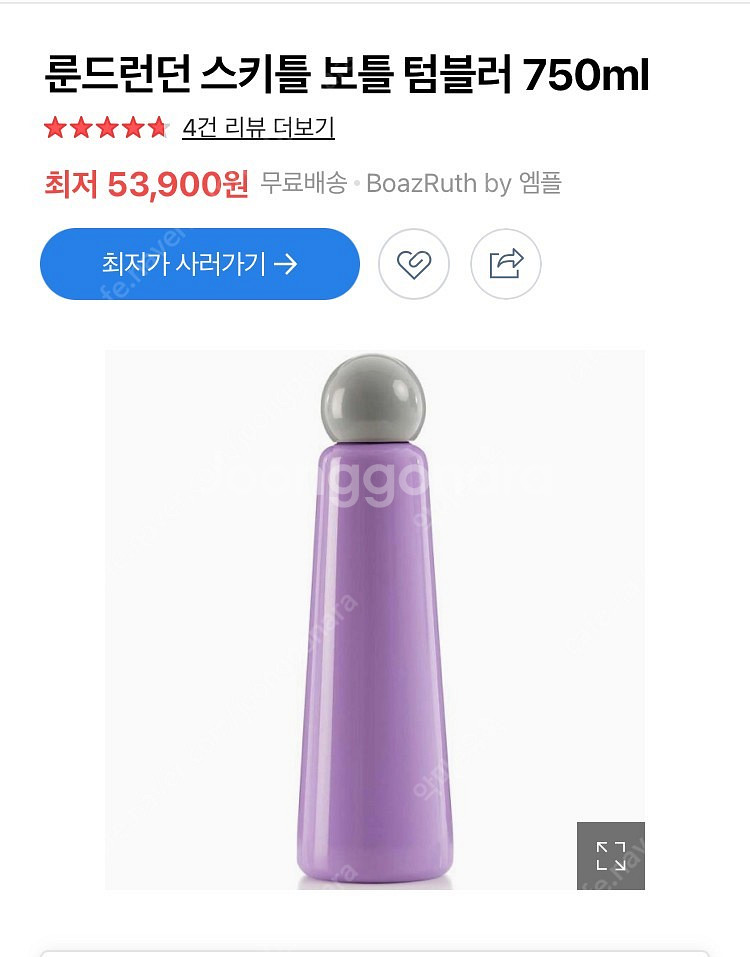The image size is (750, 957).
Task: Click the second rating star
Action: point(81,128)
